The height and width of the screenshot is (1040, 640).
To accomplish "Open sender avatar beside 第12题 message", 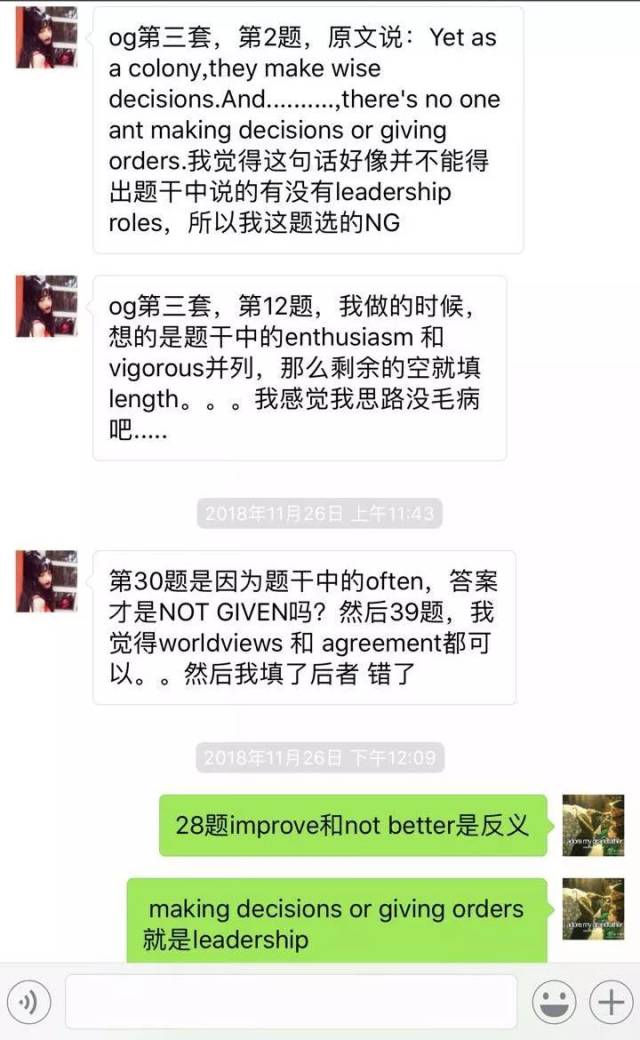I will [47, 306].
